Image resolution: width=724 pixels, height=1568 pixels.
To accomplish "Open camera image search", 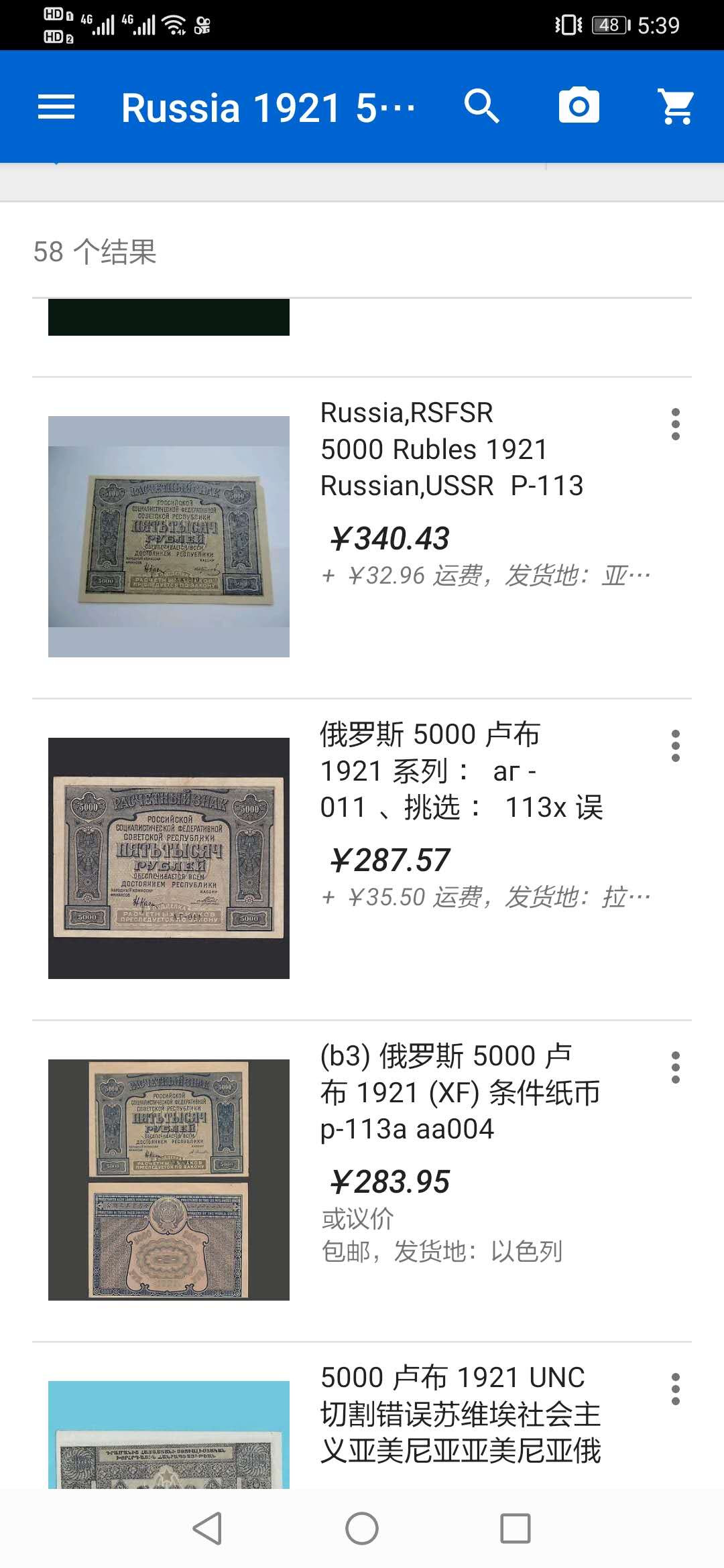I will [x=579, y=107].
